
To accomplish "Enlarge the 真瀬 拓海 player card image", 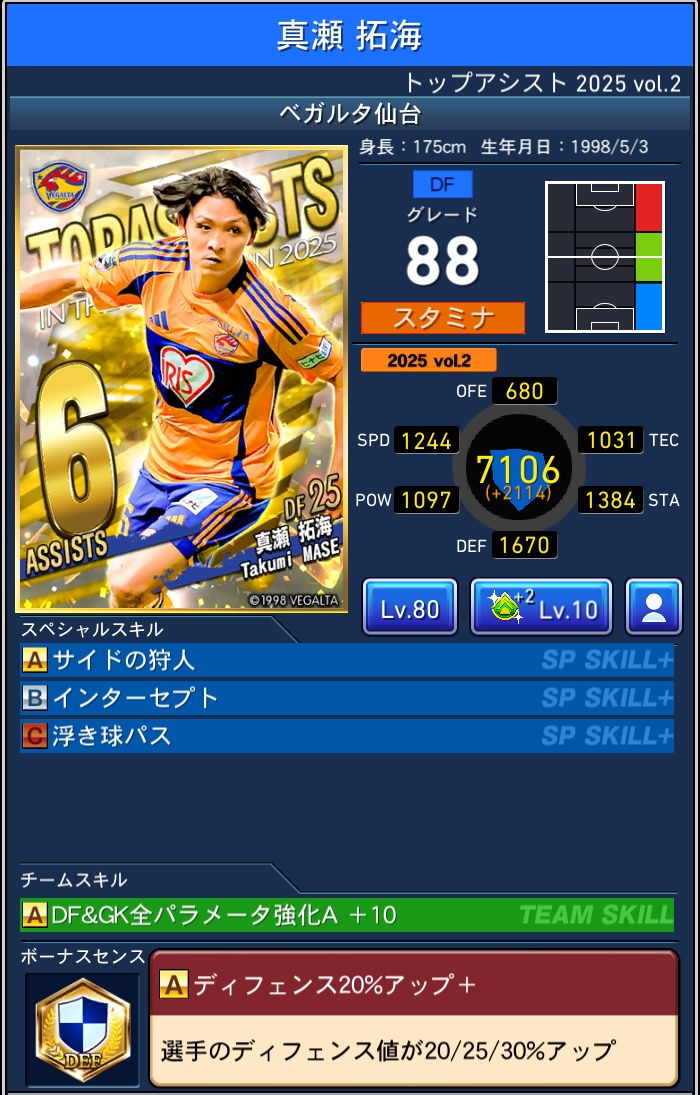I will coord(181,378).
